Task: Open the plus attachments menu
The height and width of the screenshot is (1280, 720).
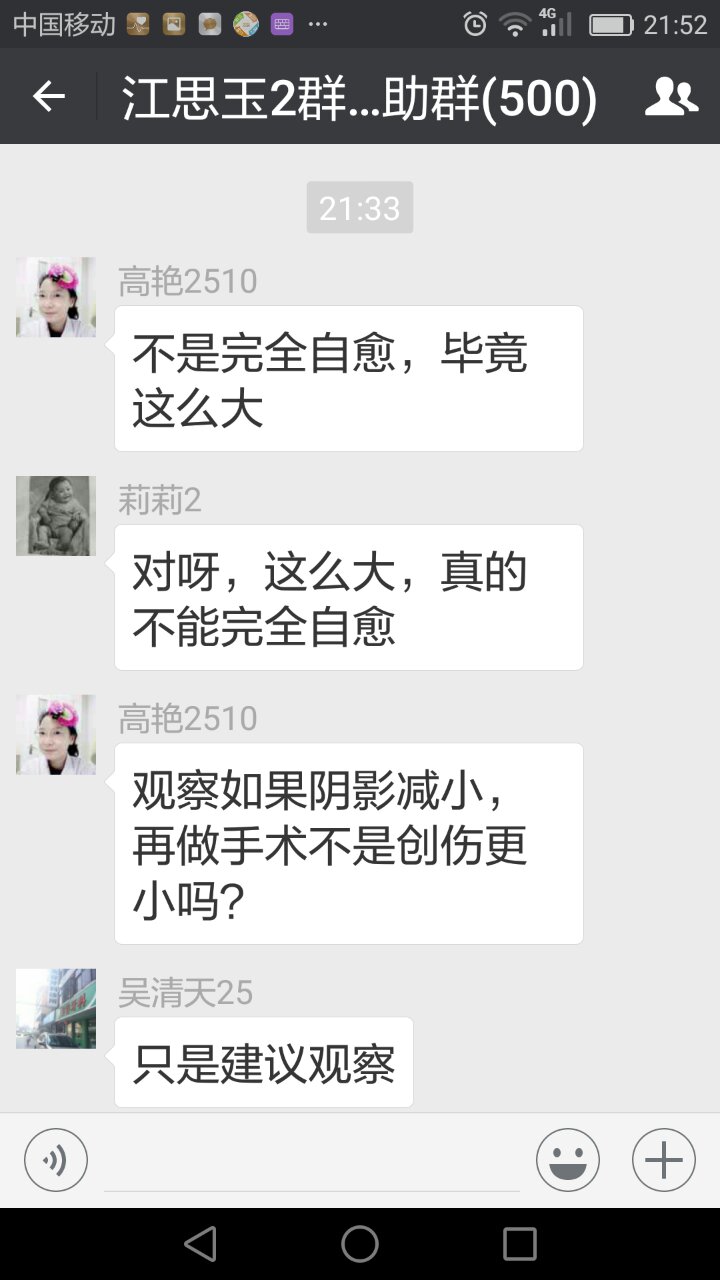Action: 663,1160
